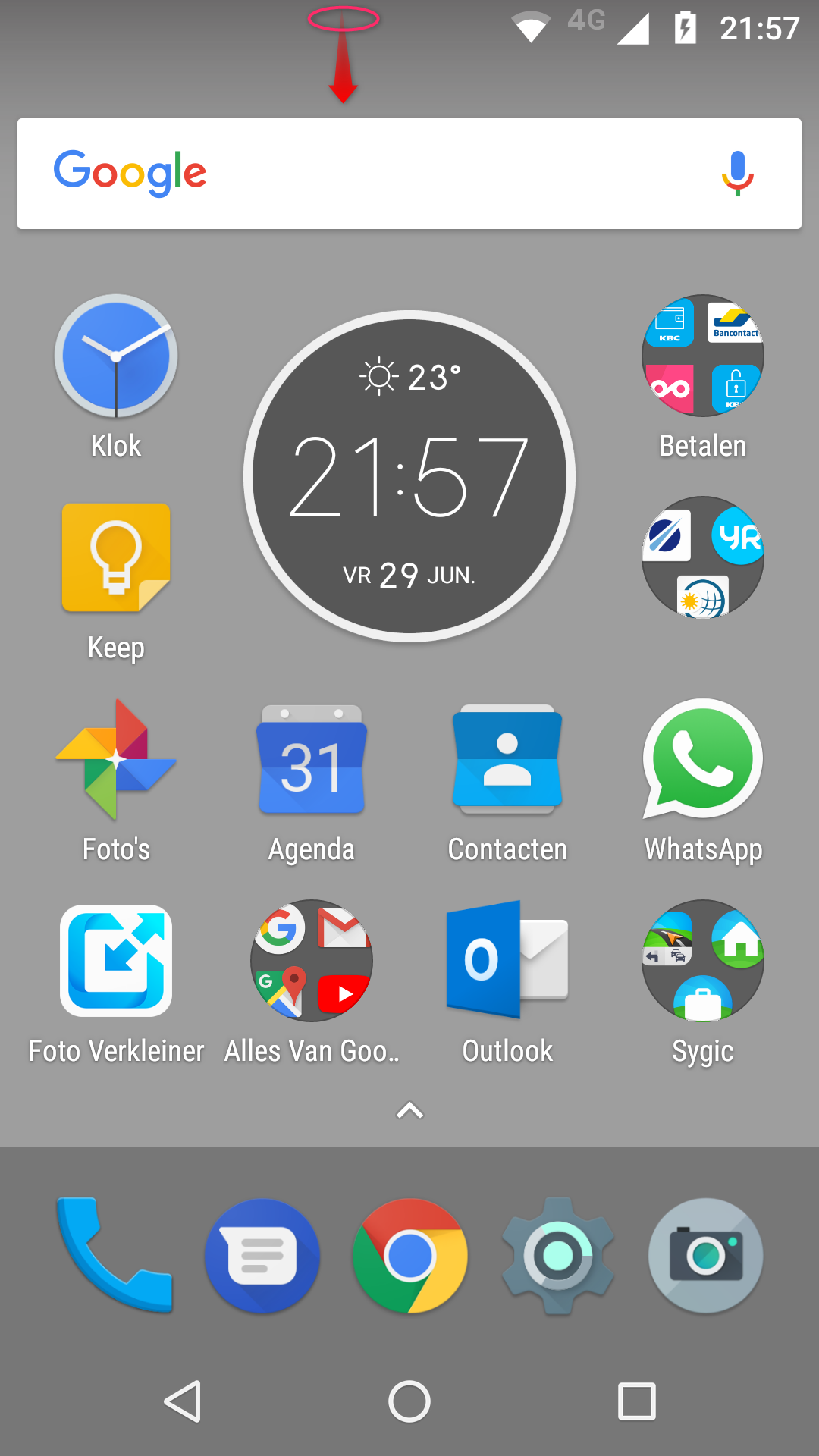The width and height of the screenshot is (819, 1456).
Task: Open the Betalen folder
Action: click(x=702, y=356)
